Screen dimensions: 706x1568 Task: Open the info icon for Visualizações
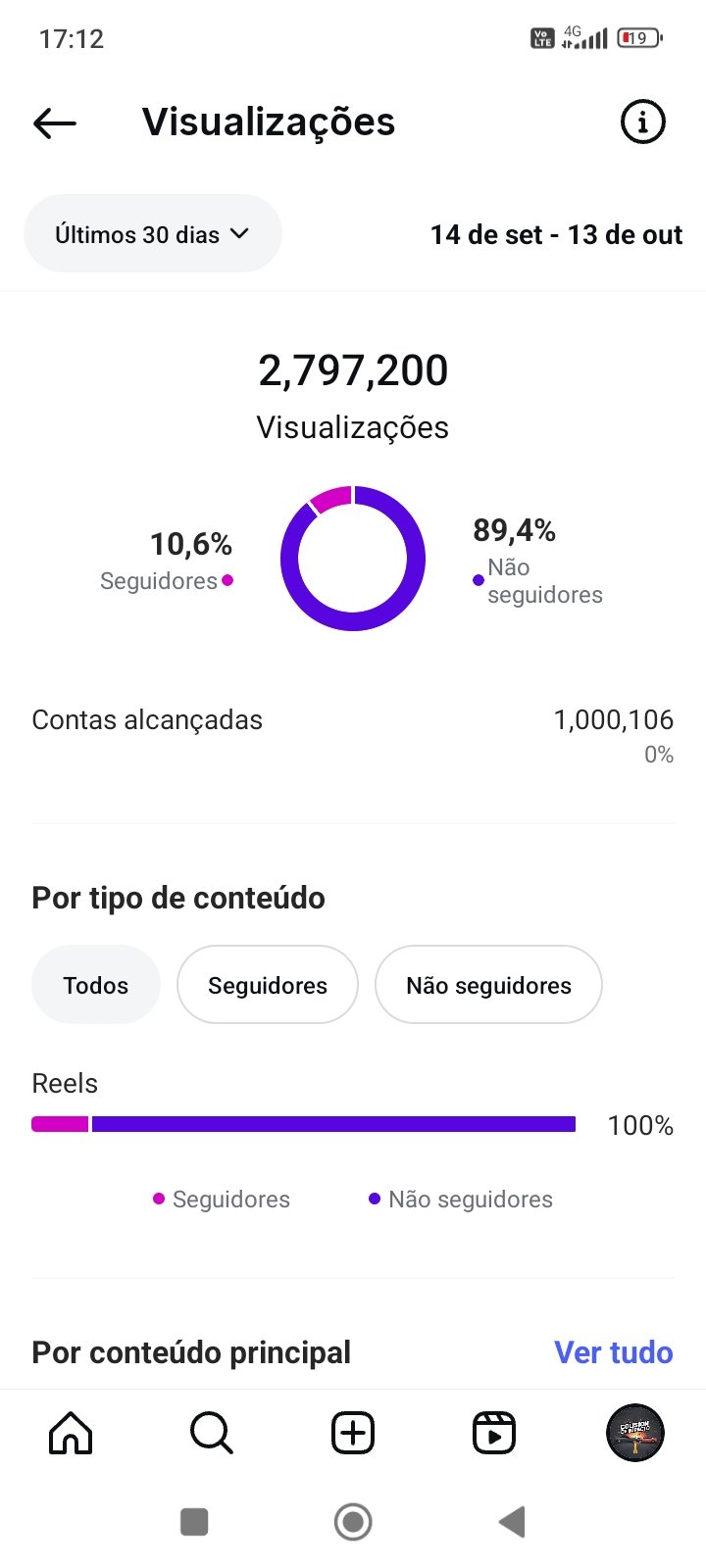pos(642,122)
